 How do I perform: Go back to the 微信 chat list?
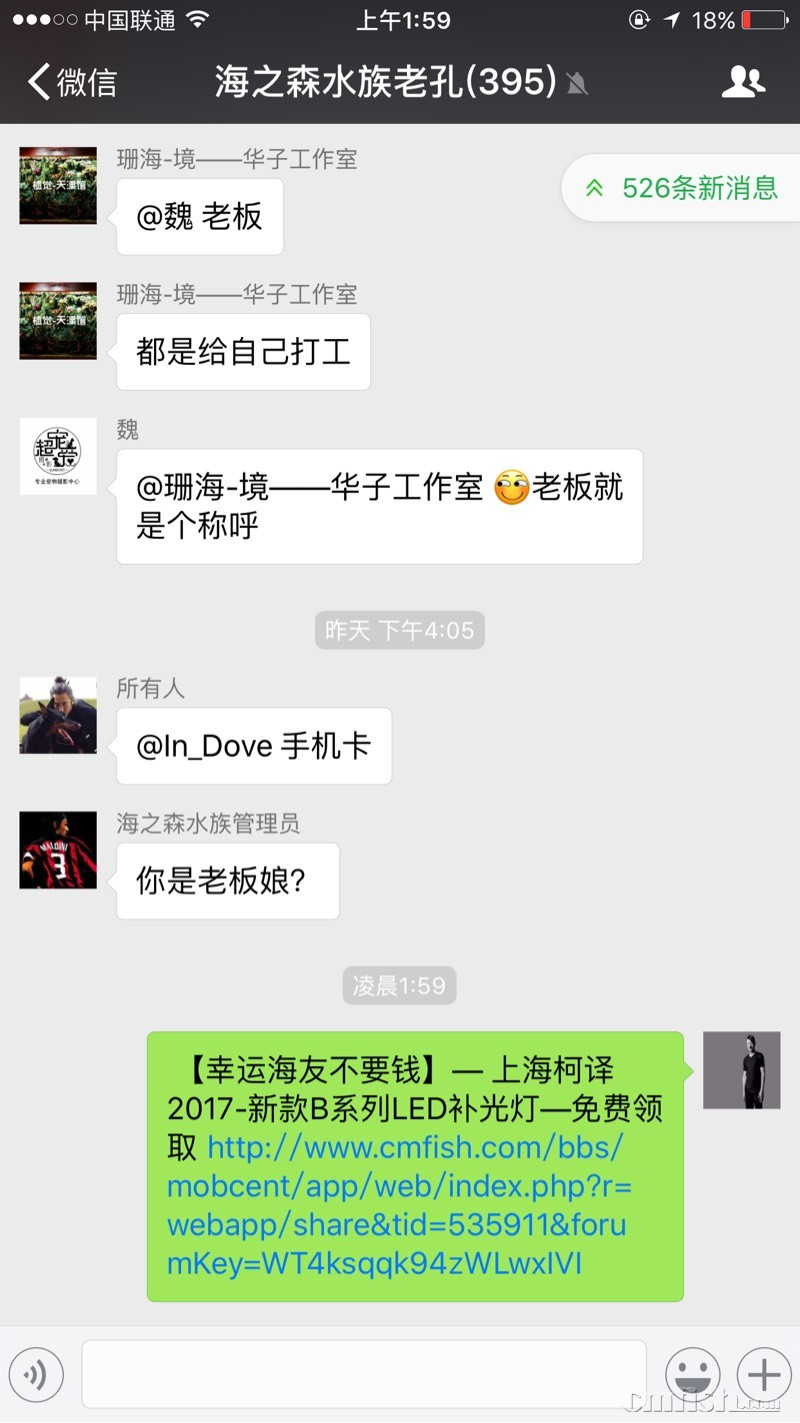click(72, 82)
